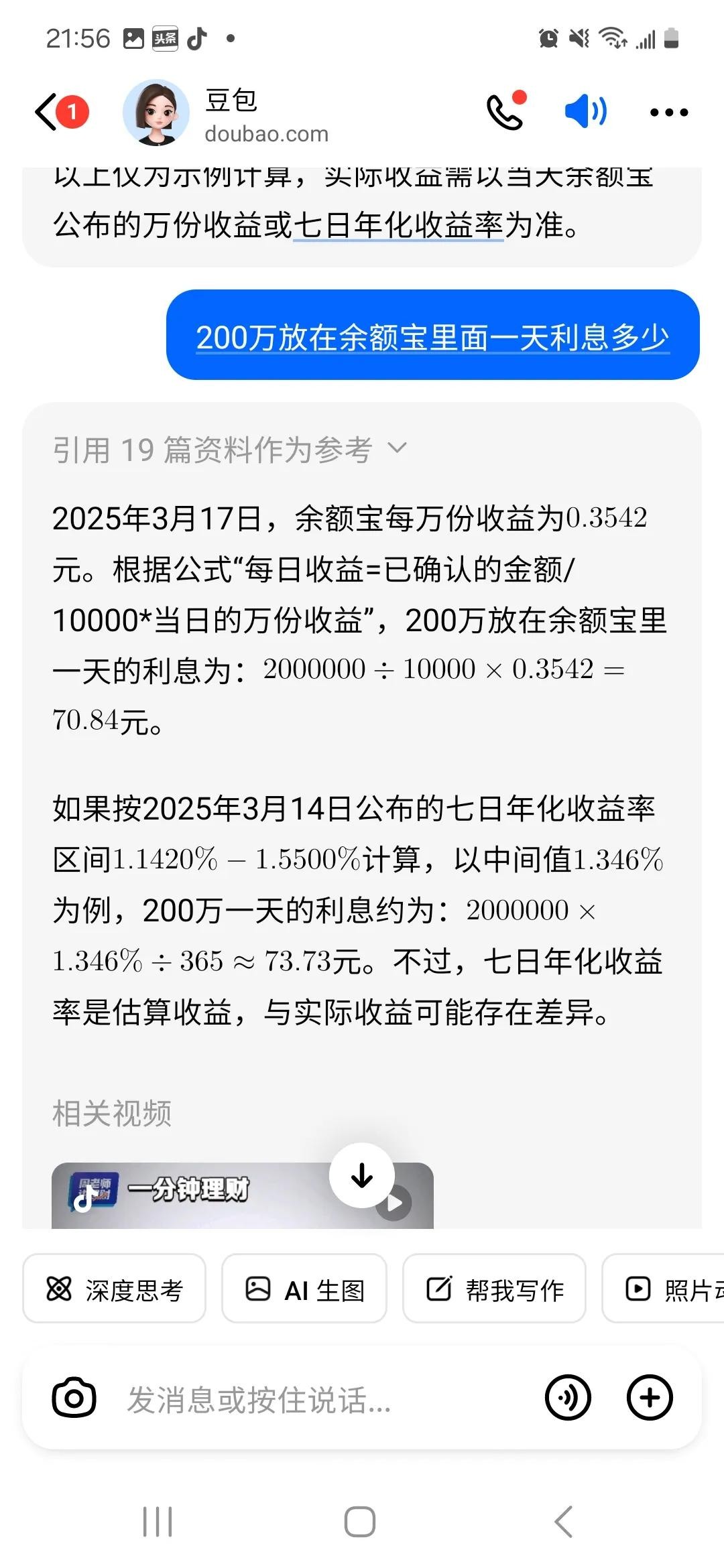Viewport: 724px width, 1568px height.
Task: Choose the 帮我写作 chip
Action: point(494,1289)
